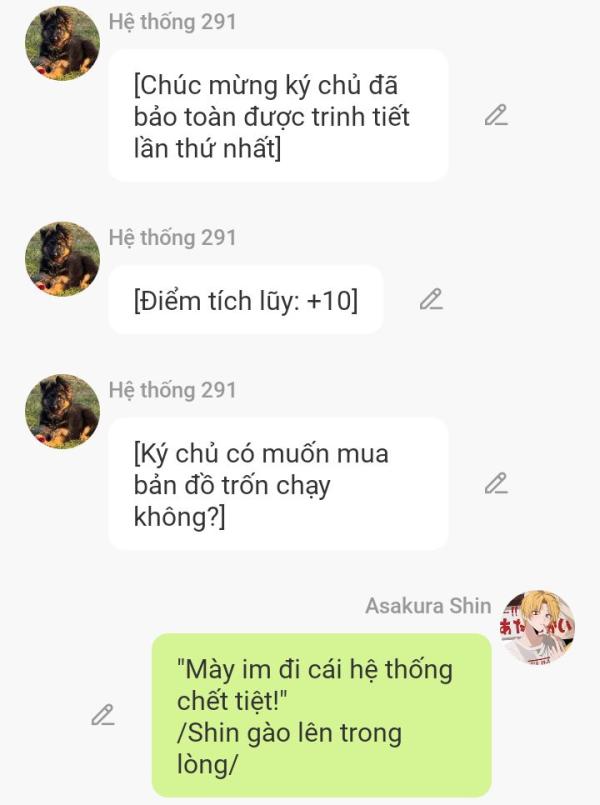
Task: Edit Asakura Shin's green message
Action: 102,715
